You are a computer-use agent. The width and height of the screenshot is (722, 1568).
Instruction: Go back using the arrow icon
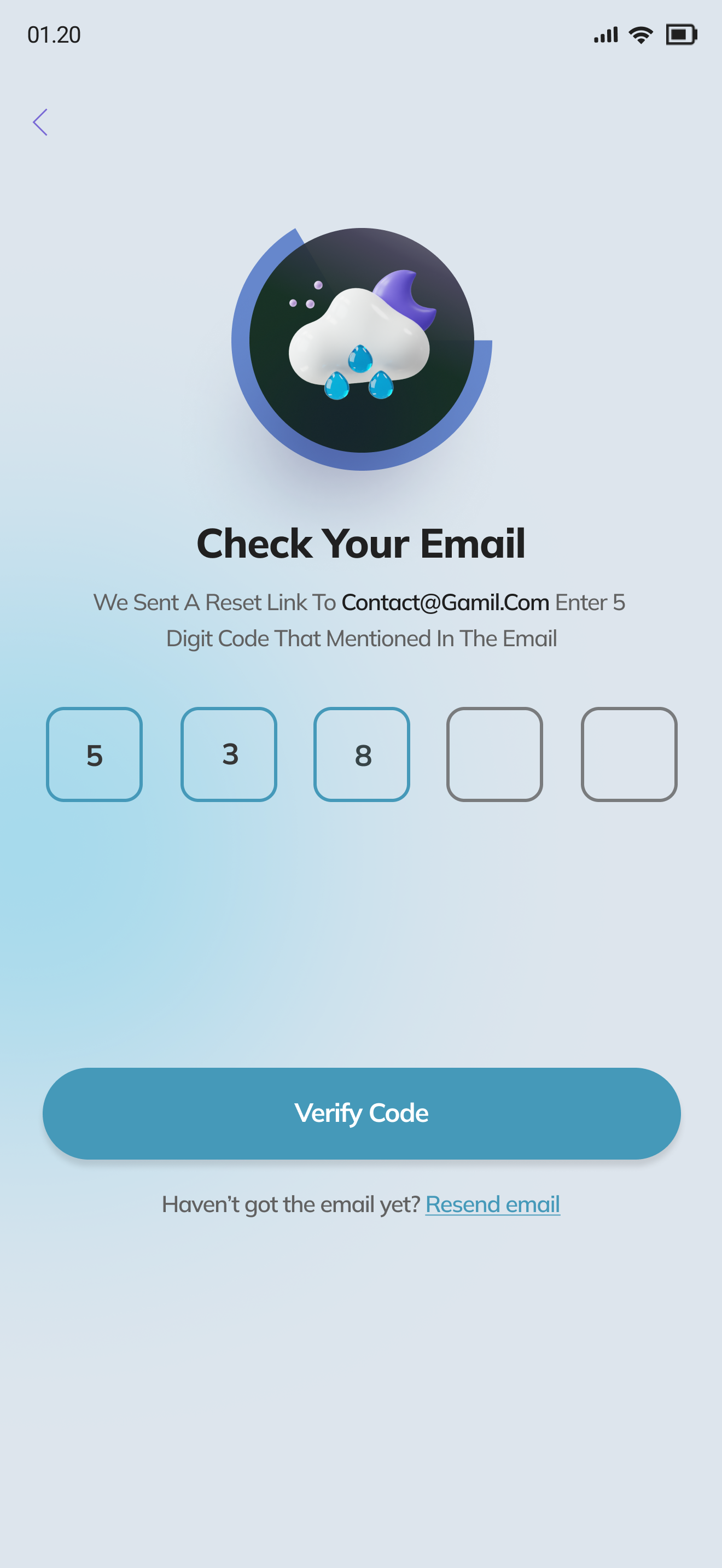click(x=40, y=122)
